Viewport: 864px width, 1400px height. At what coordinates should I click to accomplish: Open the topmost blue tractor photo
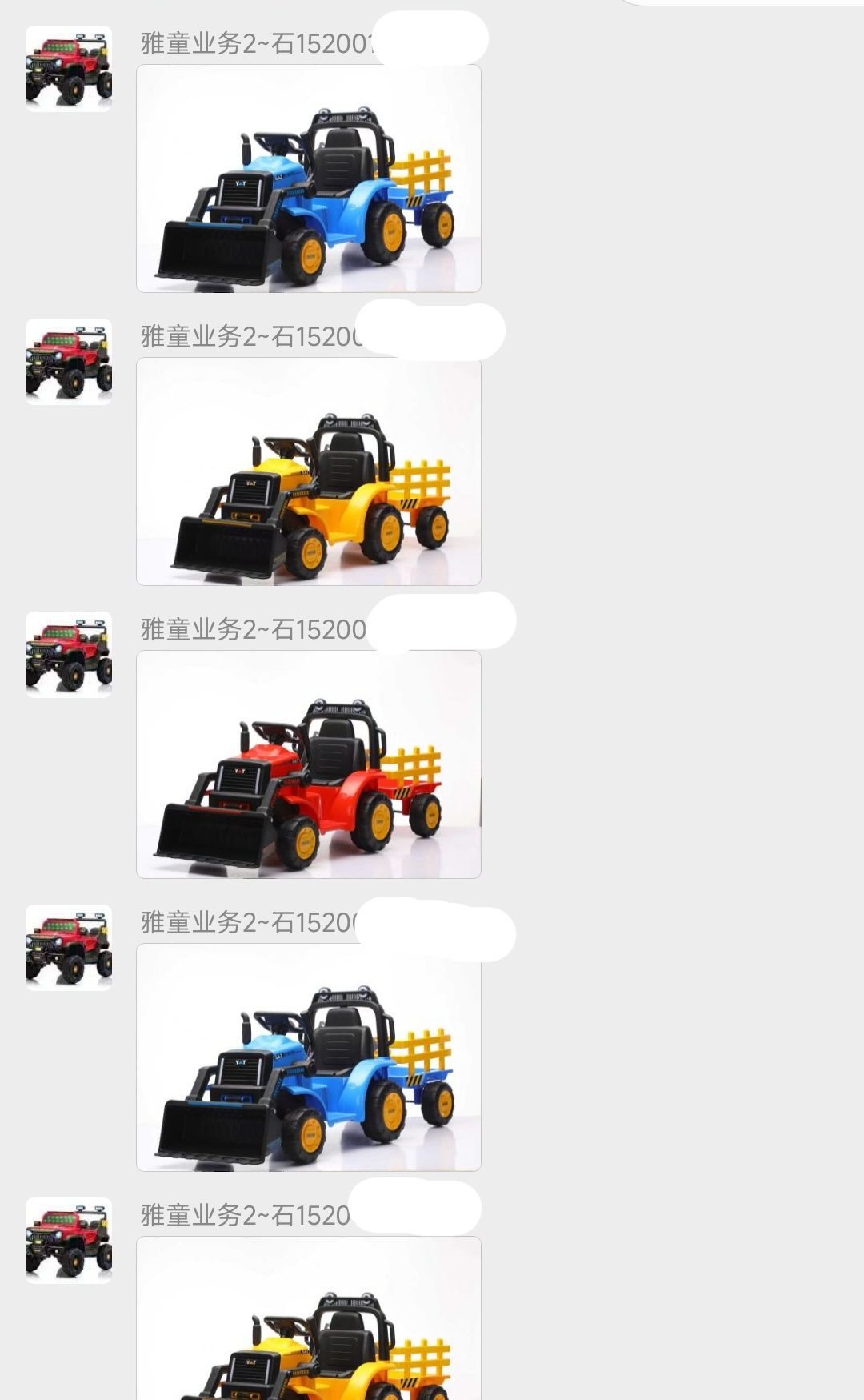pyautogui.click(x=309, y=178)
